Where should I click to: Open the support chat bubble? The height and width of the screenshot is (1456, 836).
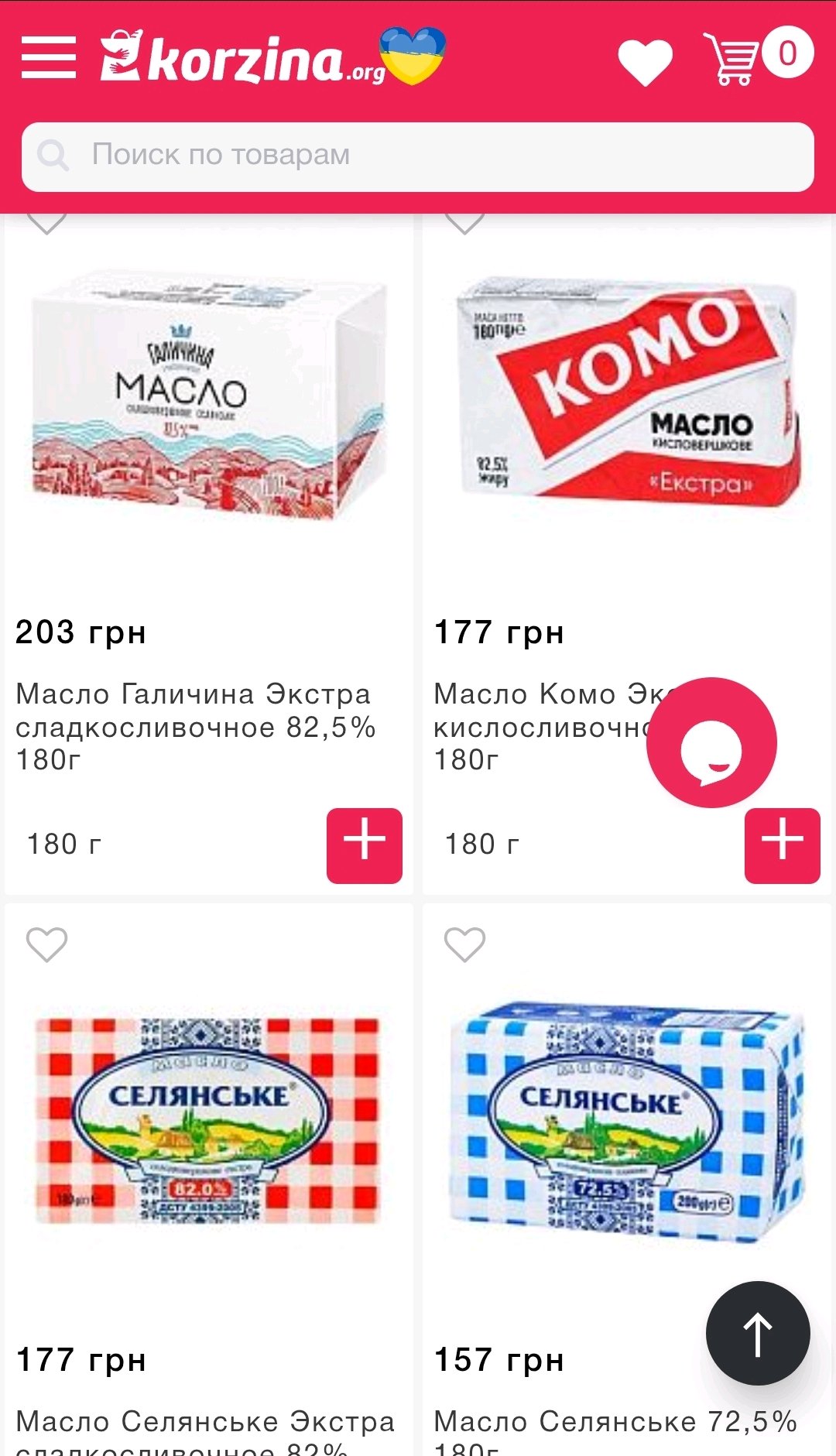click(711, 743)
